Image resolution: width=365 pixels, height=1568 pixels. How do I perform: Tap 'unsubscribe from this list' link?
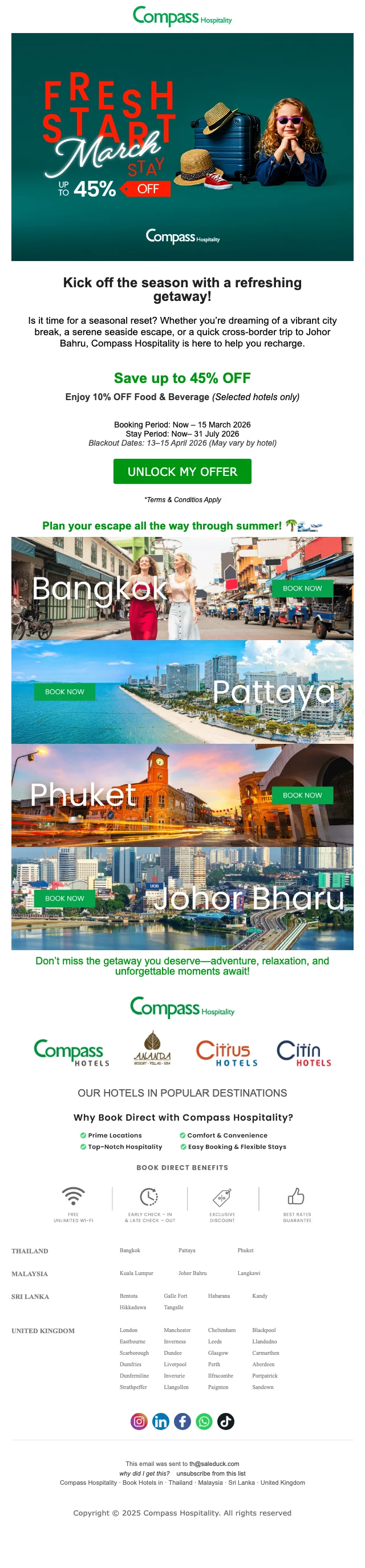pos(211,1473)
